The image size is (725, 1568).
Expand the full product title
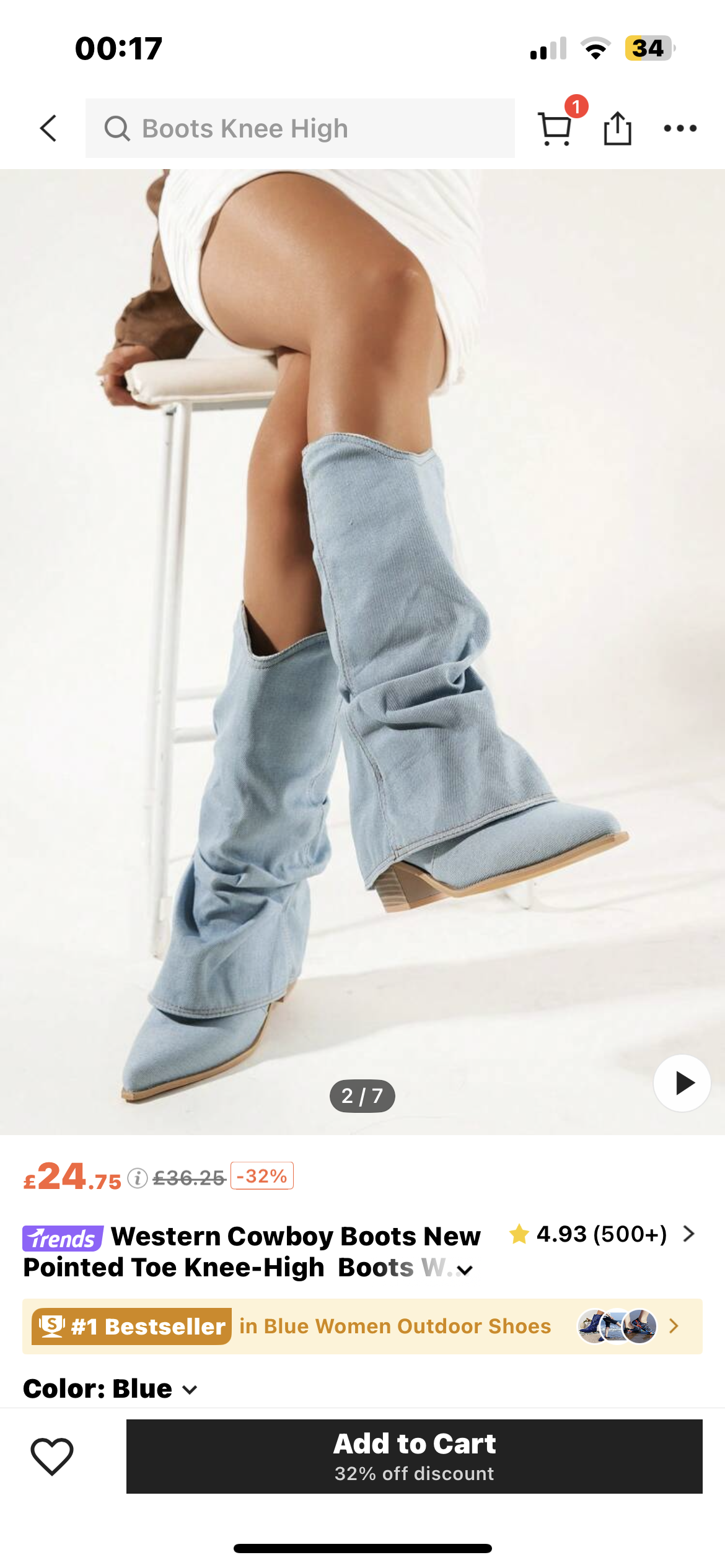coord(465,1270)
